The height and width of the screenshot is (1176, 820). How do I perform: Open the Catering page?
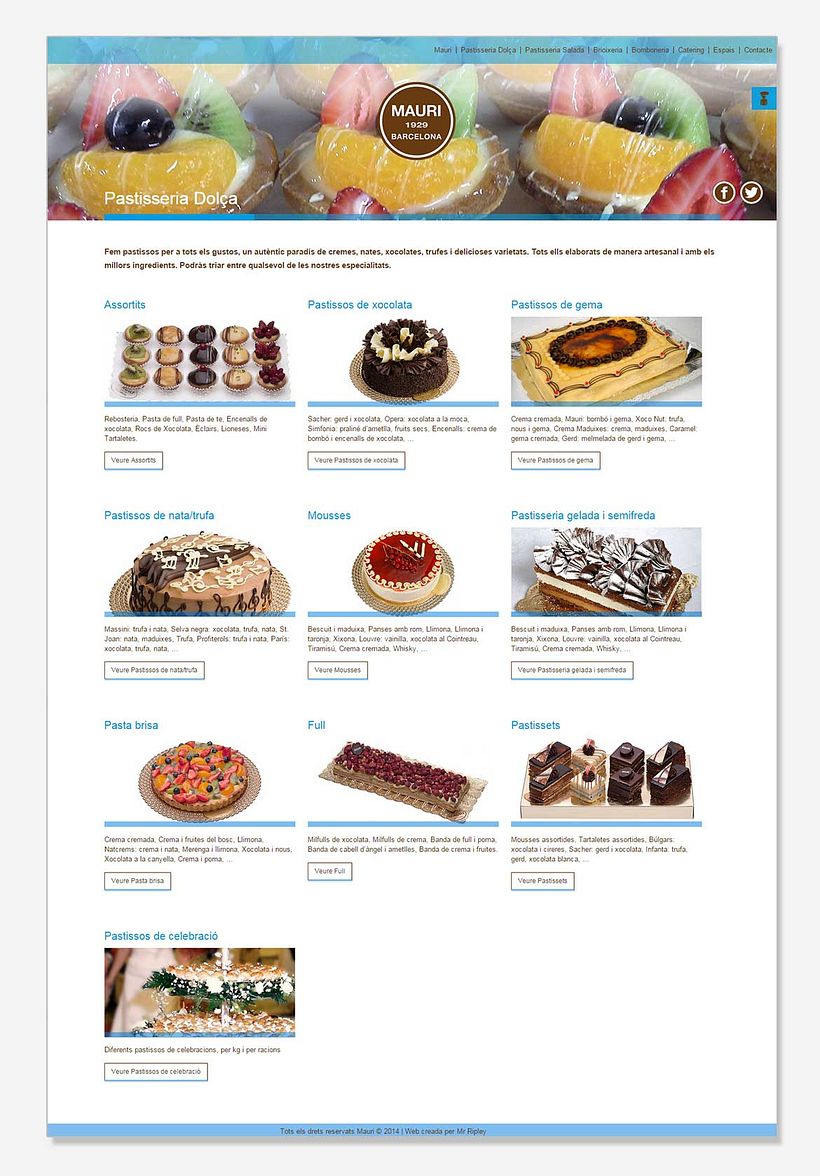click(691, 50)
